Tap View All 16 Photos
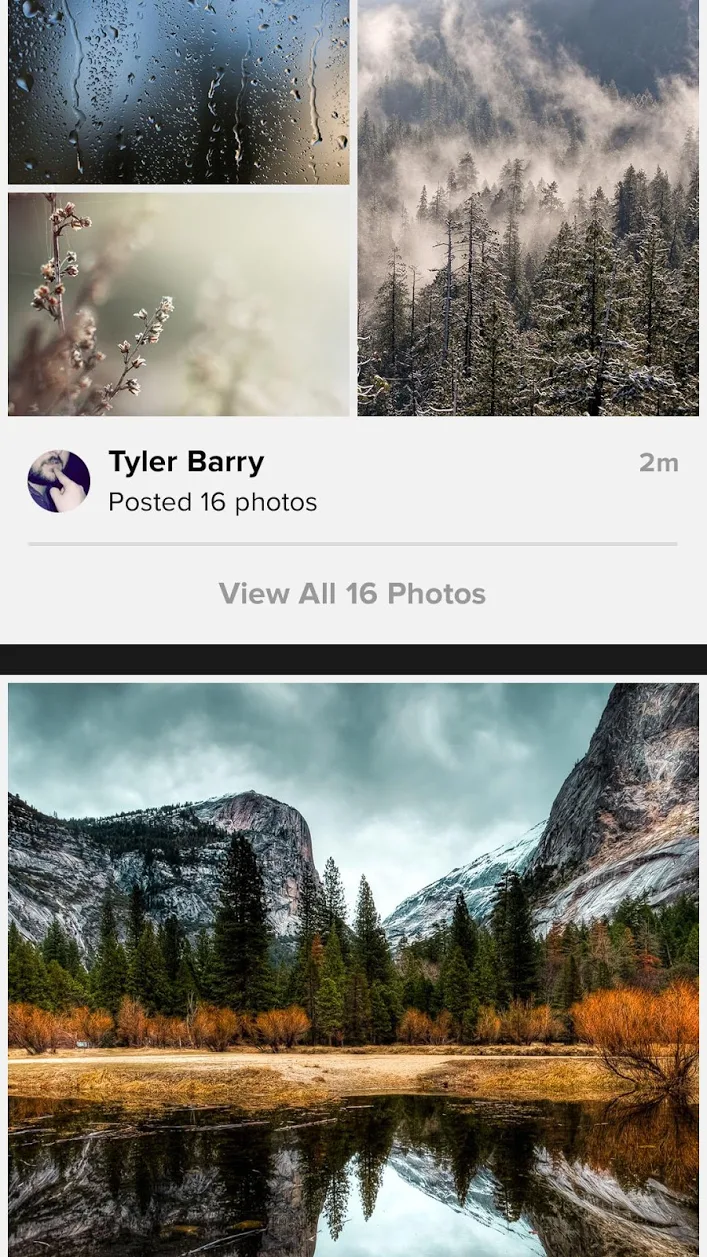Screen dimensions: 707x1257 point(352,594)
